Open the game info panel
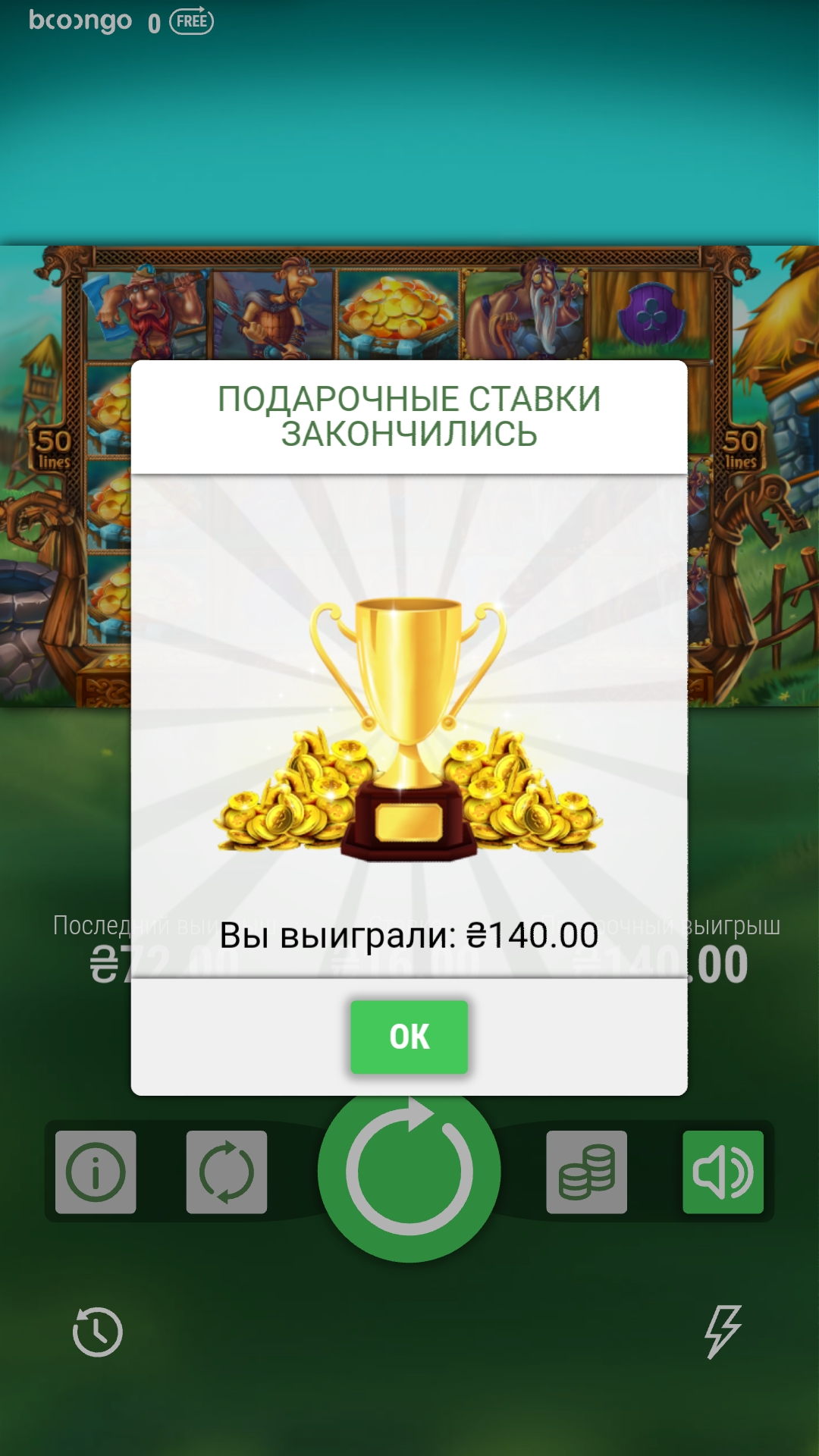This screenshot has height=1456, width=819. click(96, 1172)
